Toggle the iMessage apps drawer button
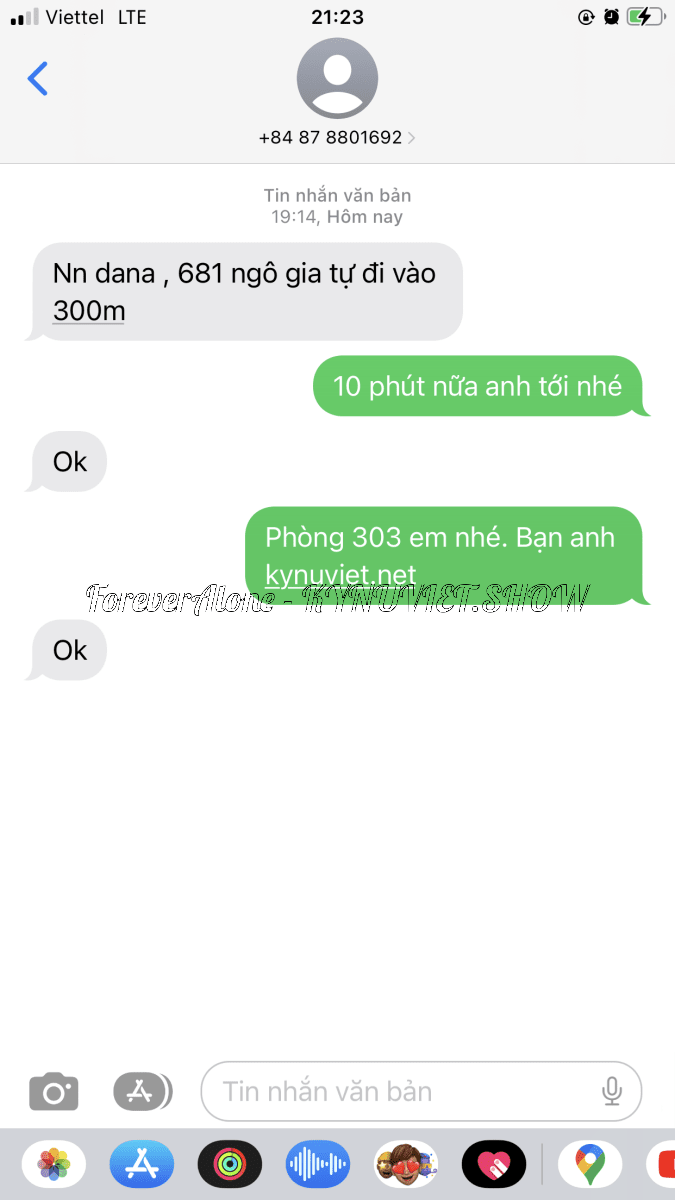Screen dimensions: 675x1200 [141, 1091]
